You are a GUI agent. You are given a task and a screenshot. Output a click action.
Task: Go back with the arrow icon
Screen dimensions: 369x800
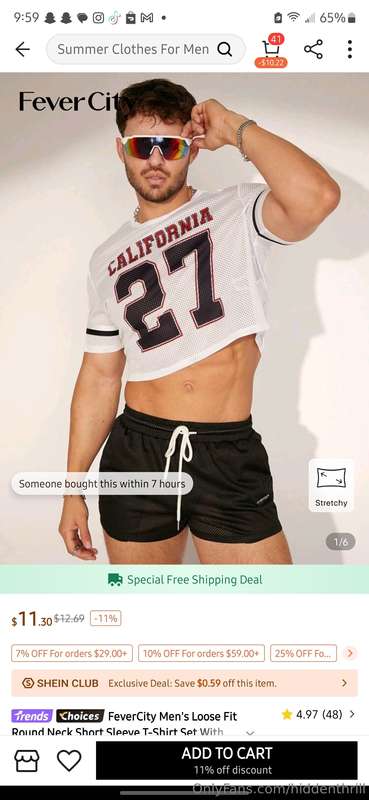pos(22,49)
